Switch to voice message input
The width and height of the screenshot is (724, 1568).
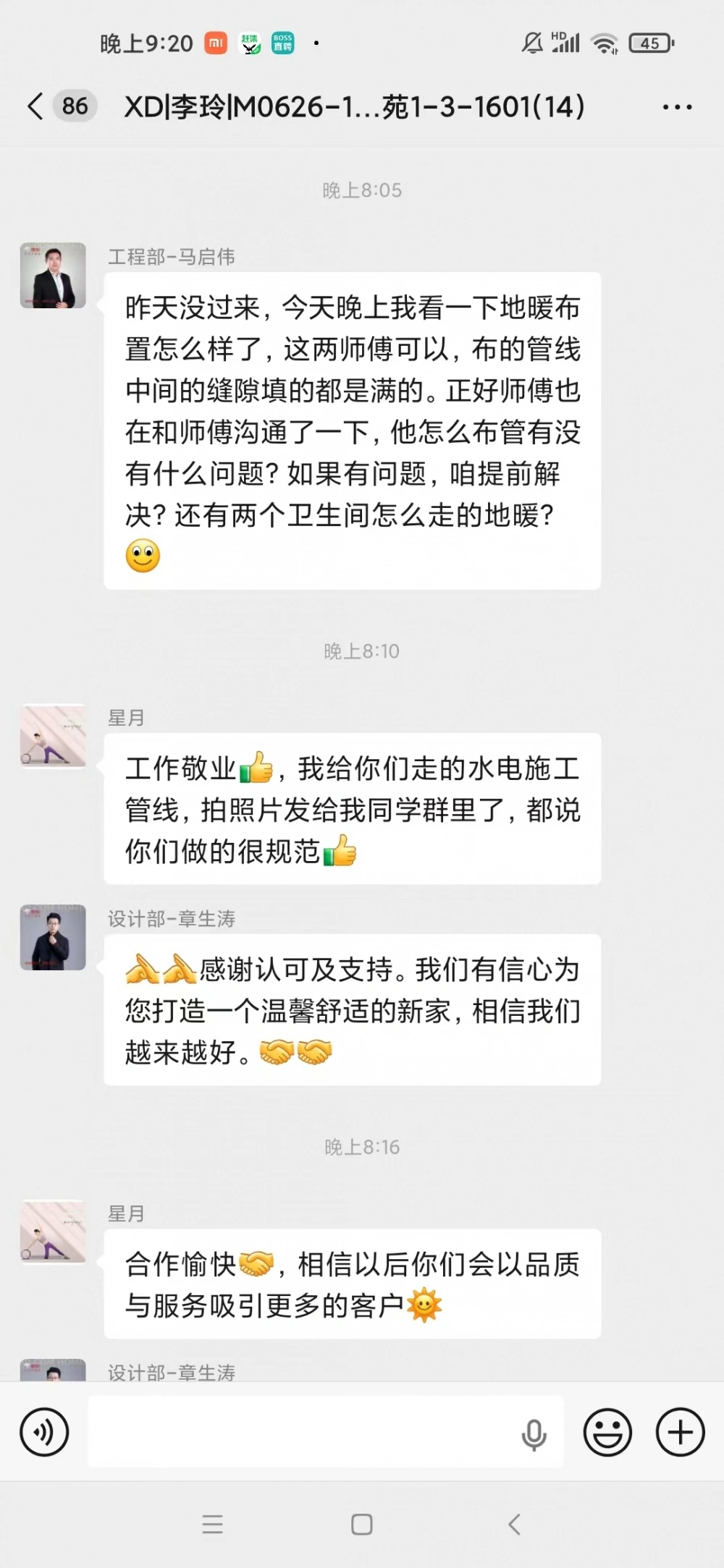[44, 1432]
